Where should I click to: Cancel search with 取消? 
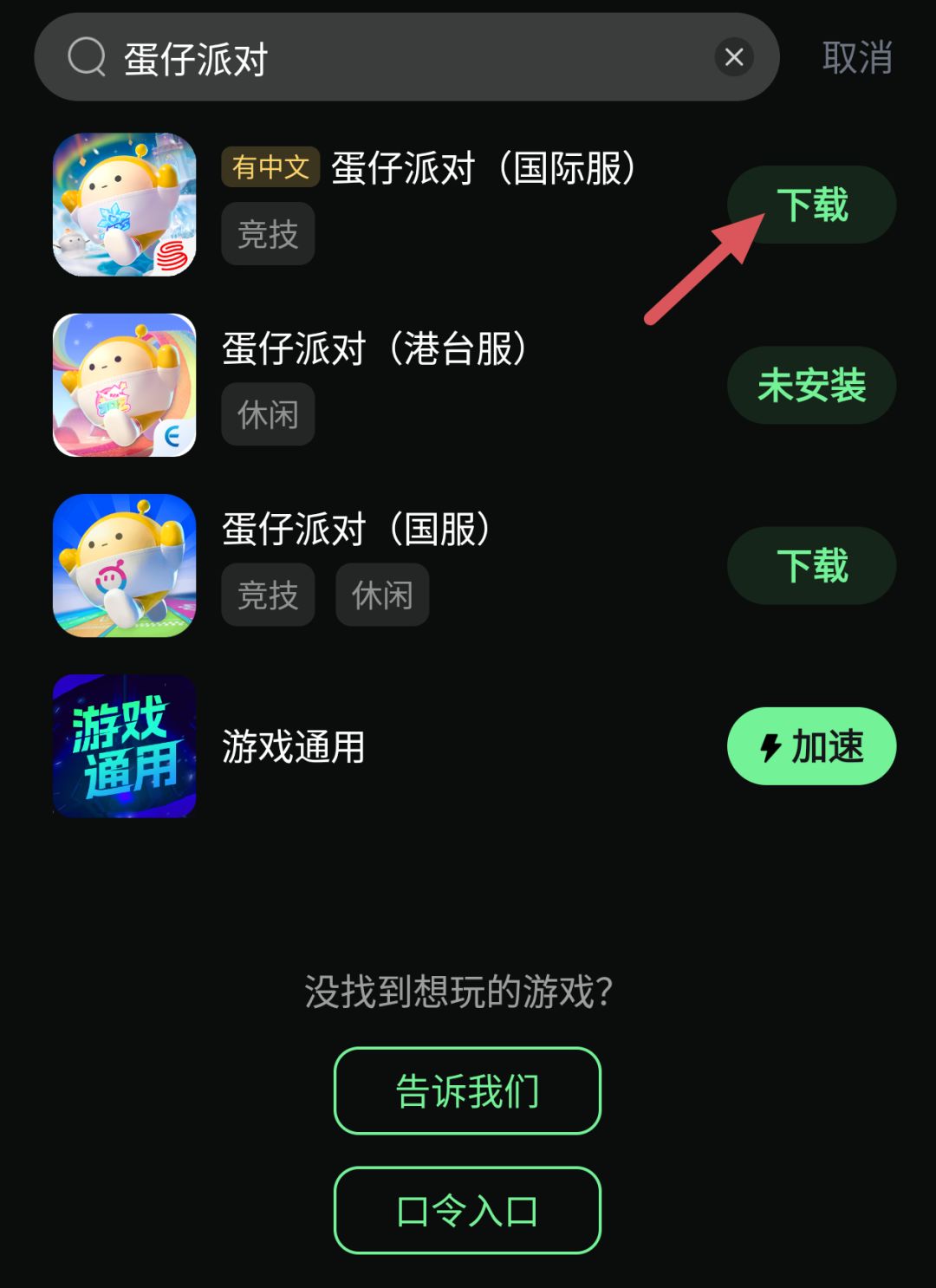coord(856,55)
